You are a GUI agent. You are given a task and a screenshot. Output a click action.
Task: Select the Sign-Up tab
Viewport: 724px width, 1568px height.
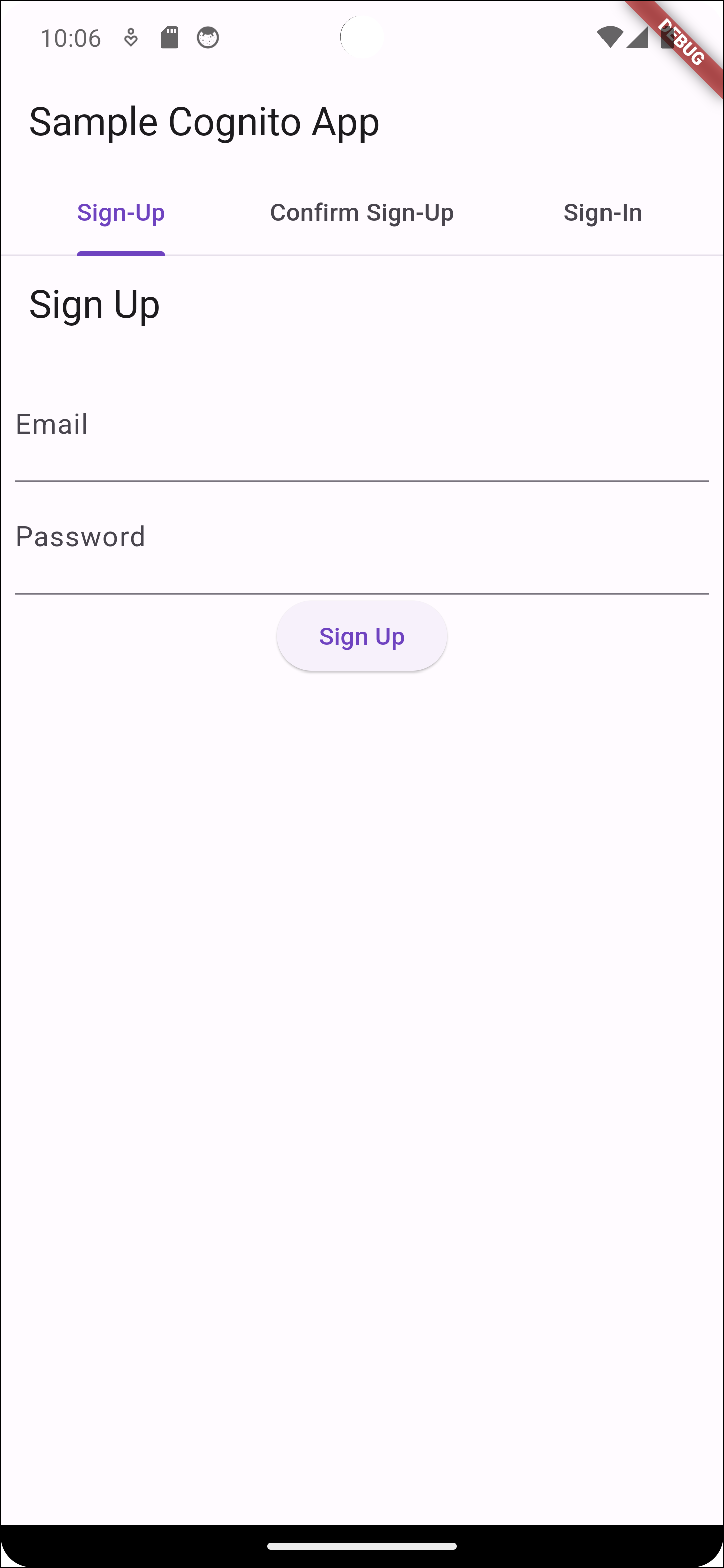pyautogui.click(x=120, y=213)
